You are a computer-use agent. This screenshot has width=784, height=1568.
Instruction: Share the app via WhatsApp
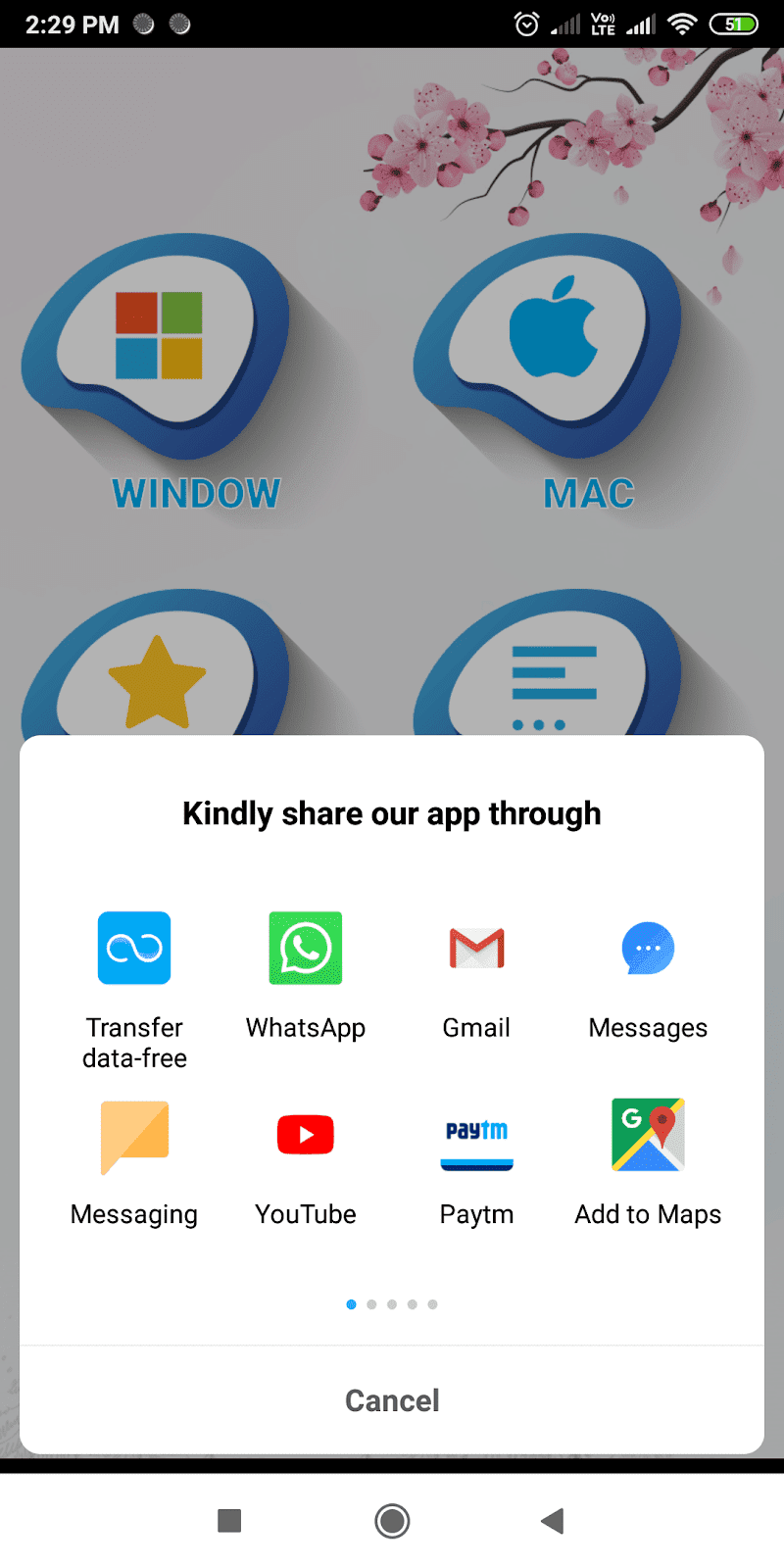(305, 948)
